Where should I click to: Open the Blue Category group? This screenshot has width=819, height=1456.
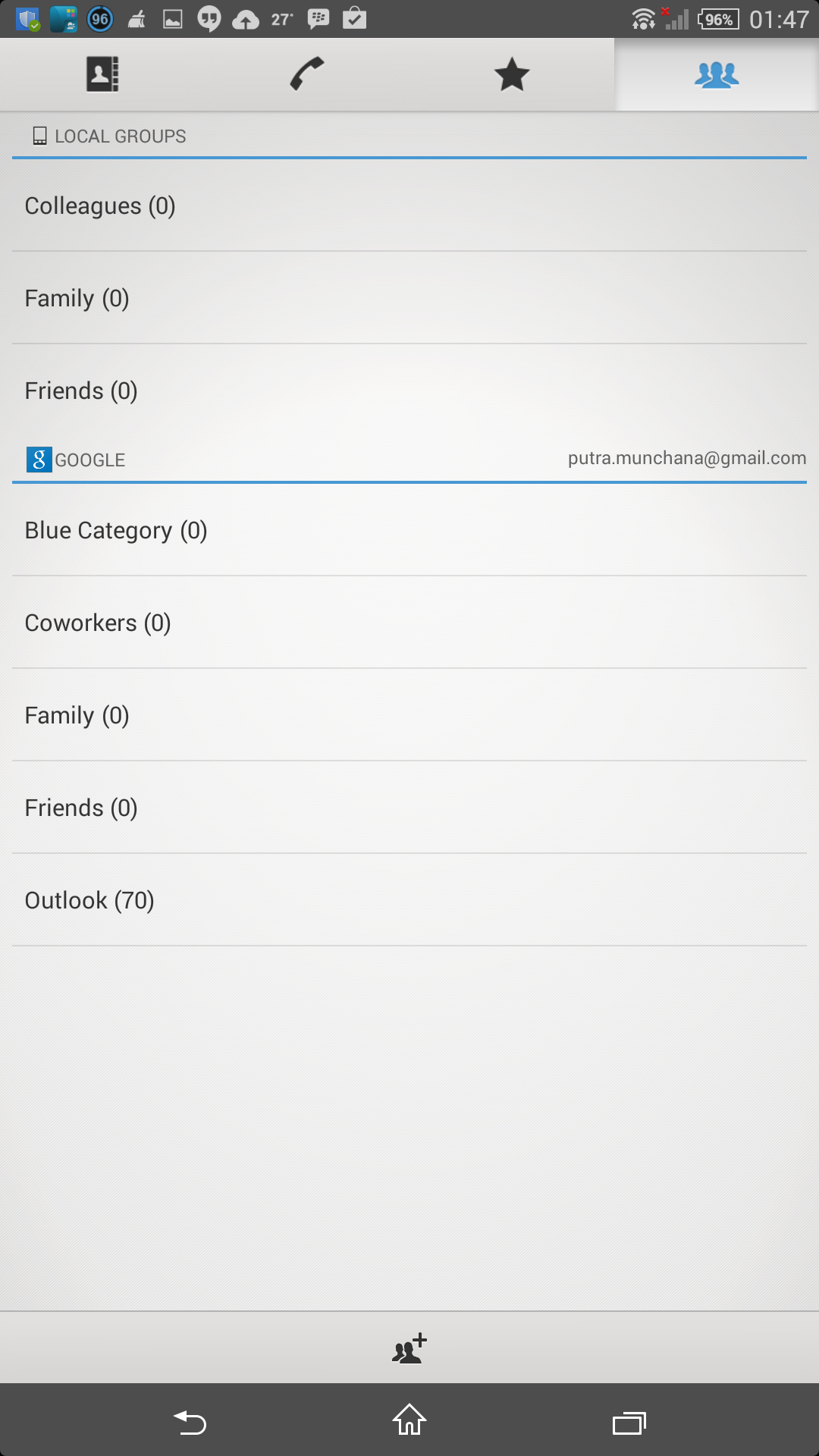coord(409,531)
